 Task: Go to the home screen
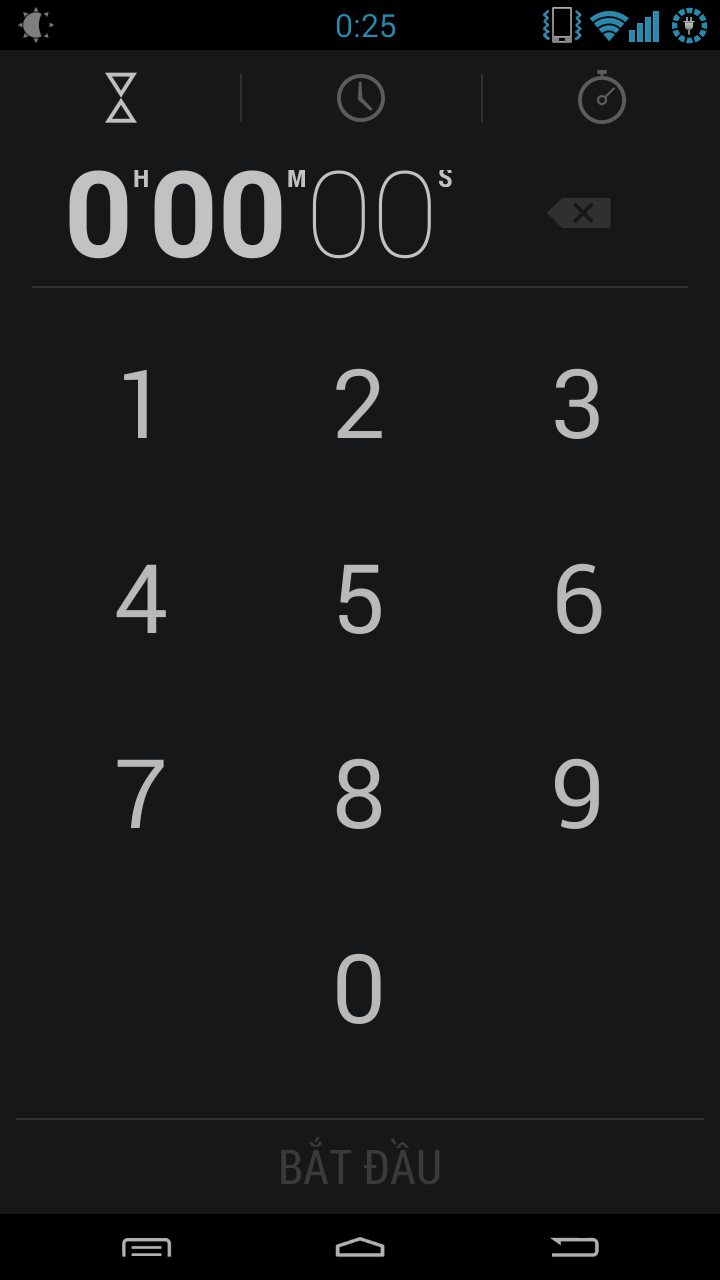click(x=360, y=1247)
